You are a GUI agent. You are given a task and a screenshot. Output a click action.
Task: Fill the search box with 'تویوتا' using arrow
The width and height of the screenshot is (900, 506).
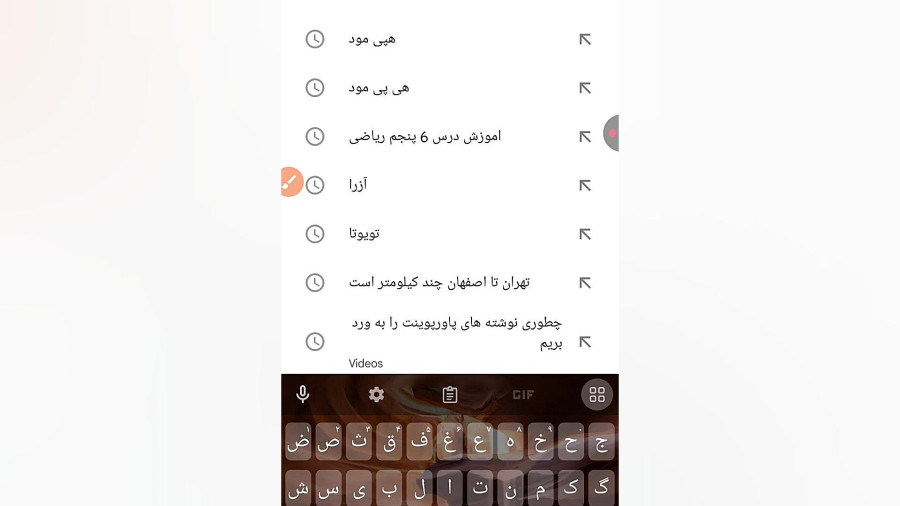(x=585, y=234)
